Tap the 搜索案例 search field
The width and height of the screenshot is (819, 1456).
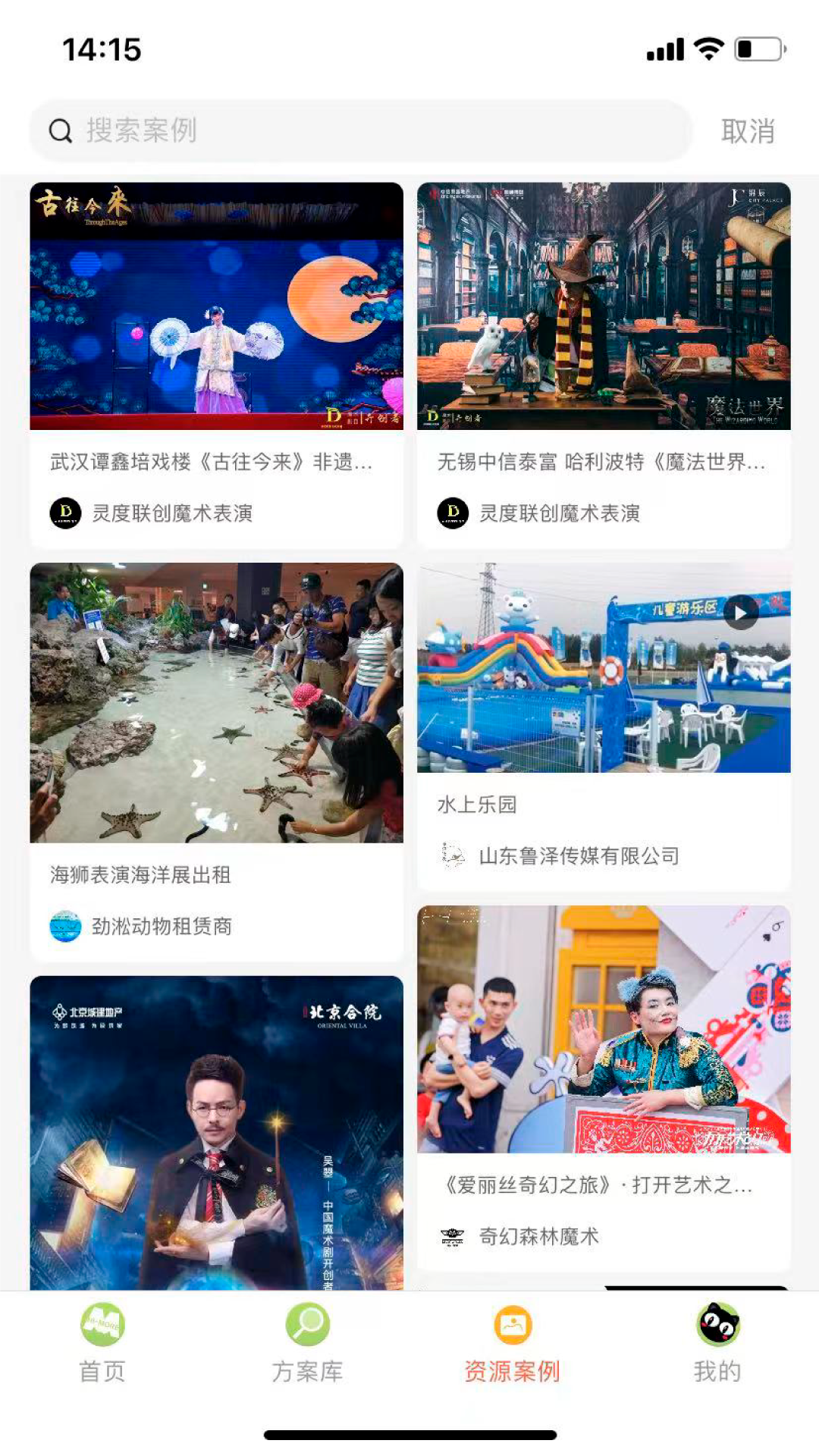click(360, 130)
